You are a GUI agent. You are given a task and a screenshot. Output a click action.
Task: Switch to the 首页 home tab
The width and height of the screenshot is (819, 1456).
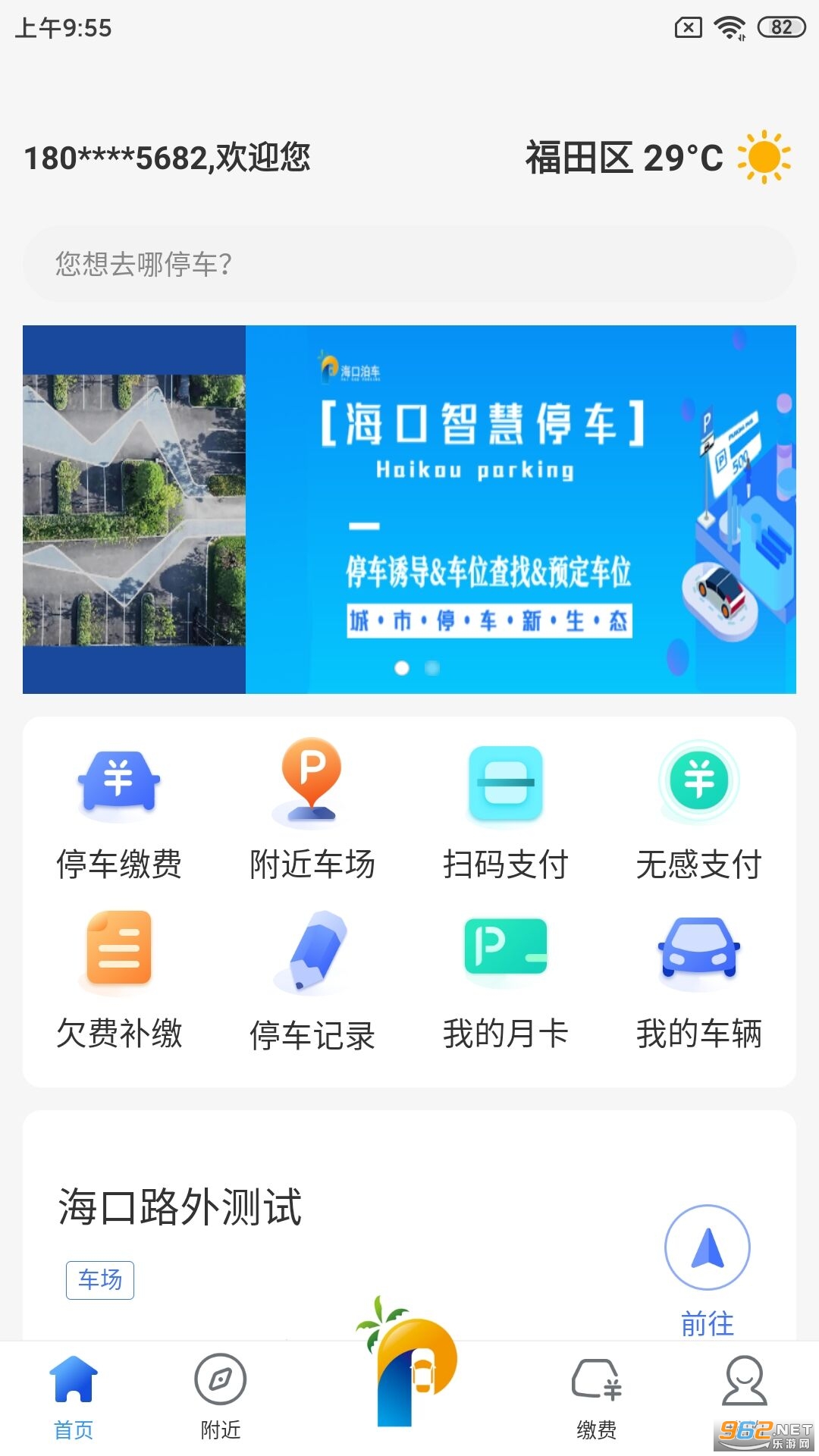74,1397
